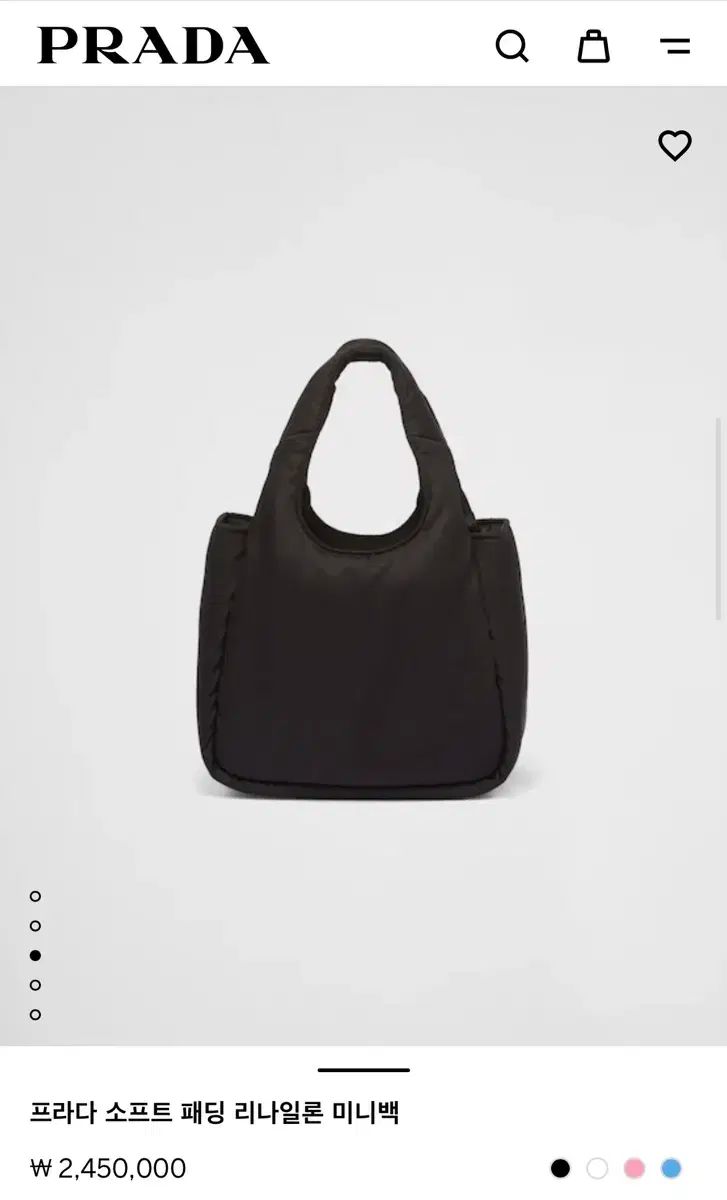
Task: Jump to the fifth product image dot
Action: [x=36, y=1014]
